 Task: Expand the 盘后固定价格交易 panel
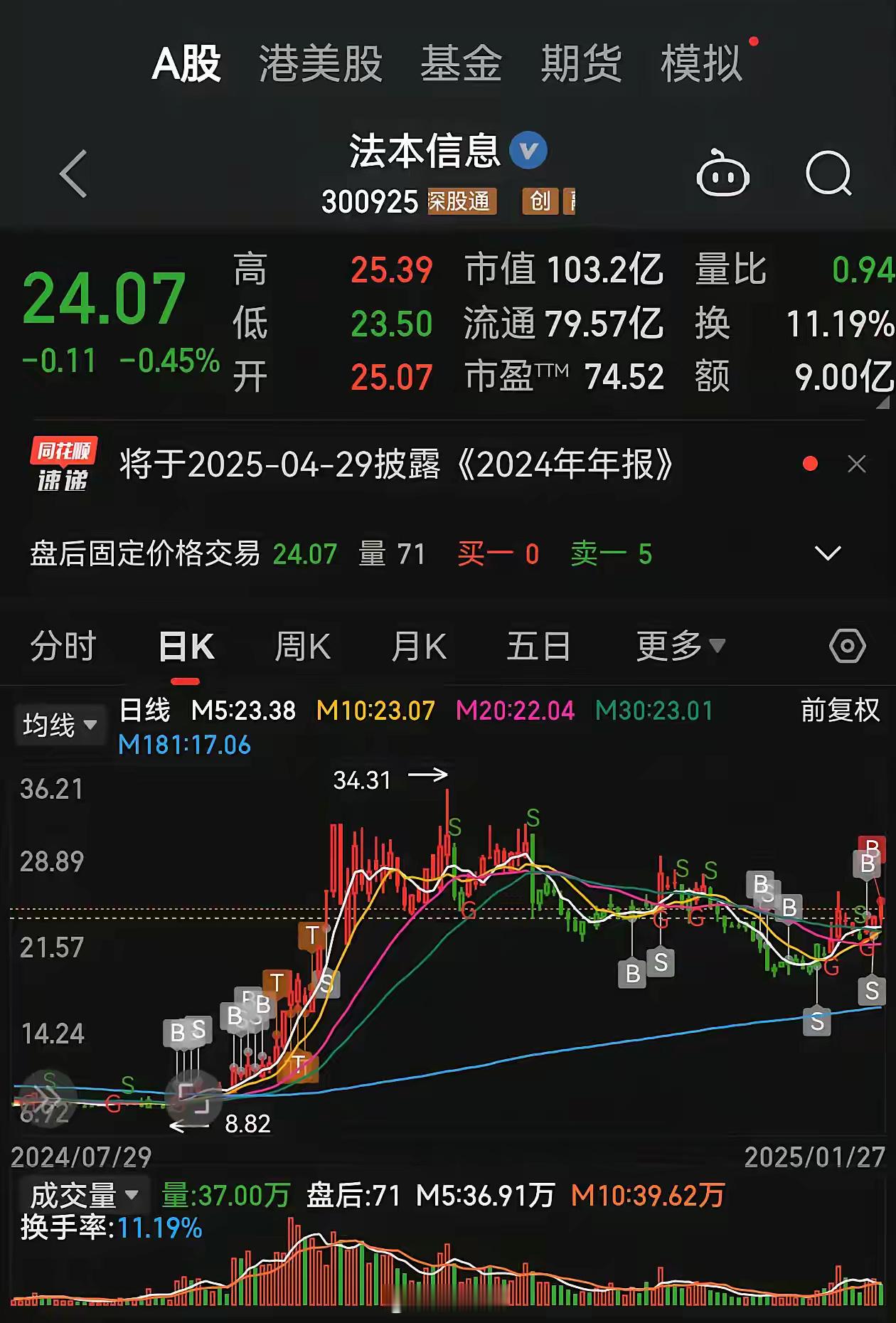point(826,552)
